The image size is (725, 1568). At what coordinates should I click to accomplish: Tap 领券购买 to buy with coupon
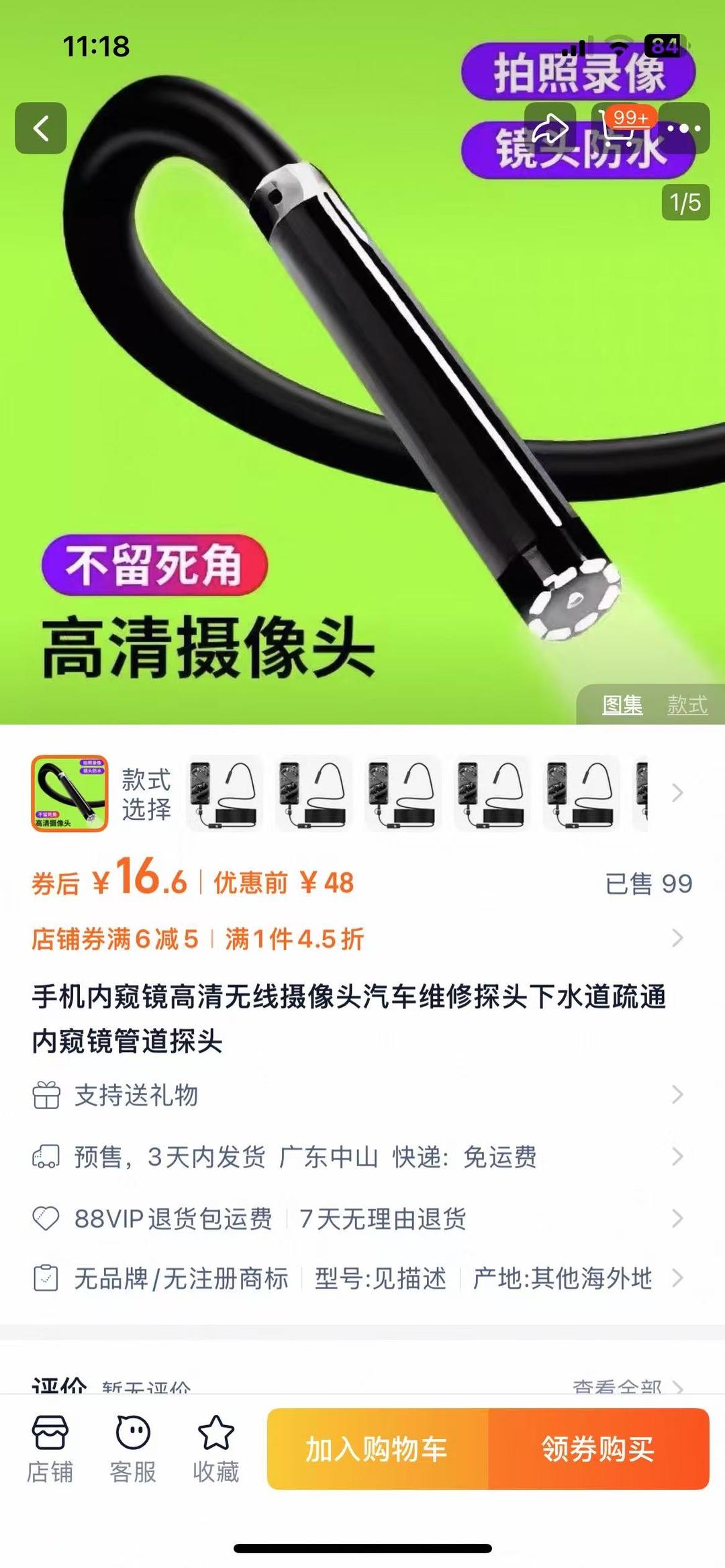(x=598, y=1449)
